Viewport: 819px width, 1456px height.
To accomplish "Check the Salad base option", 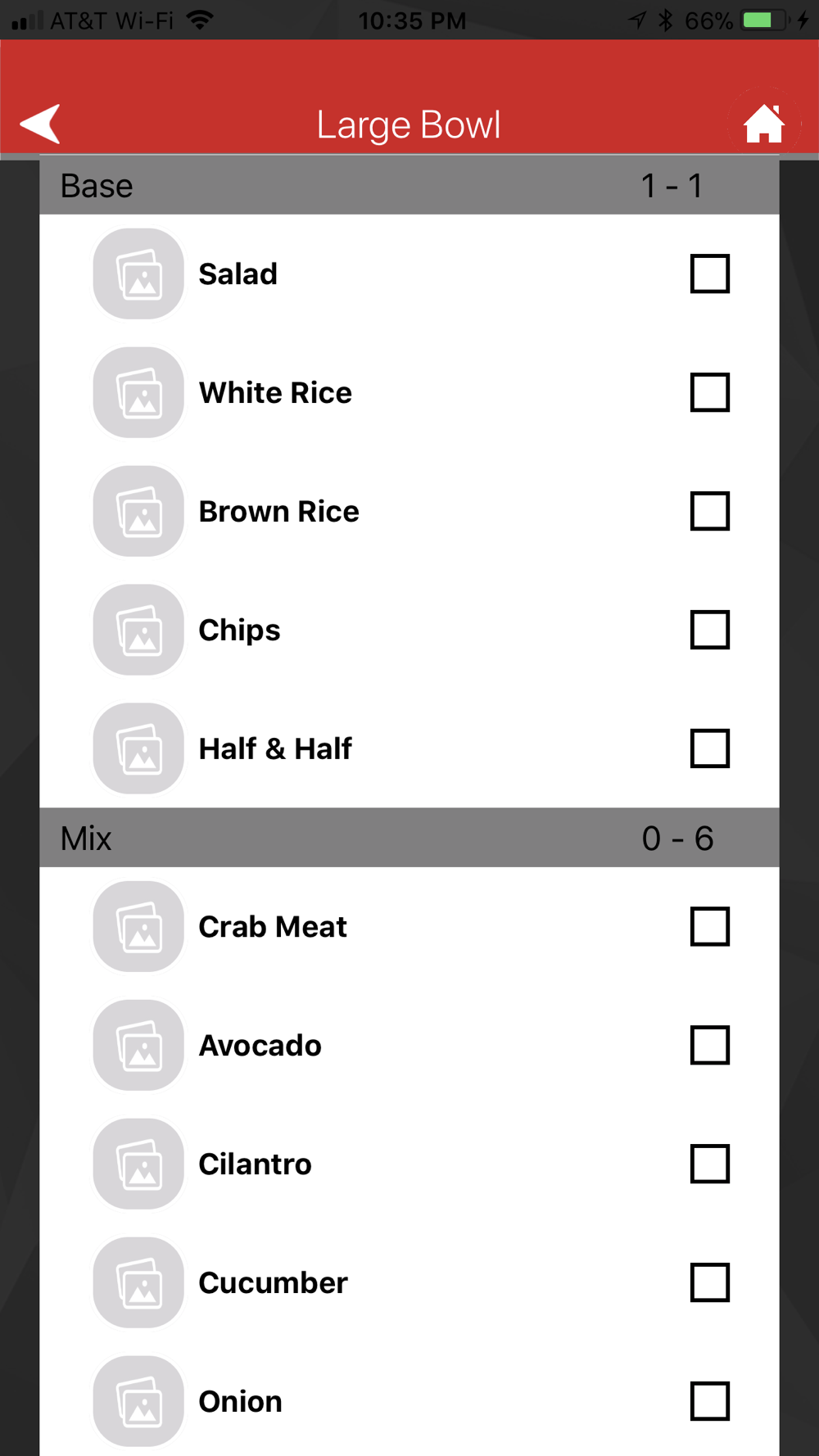I will [x=710, y=274].
